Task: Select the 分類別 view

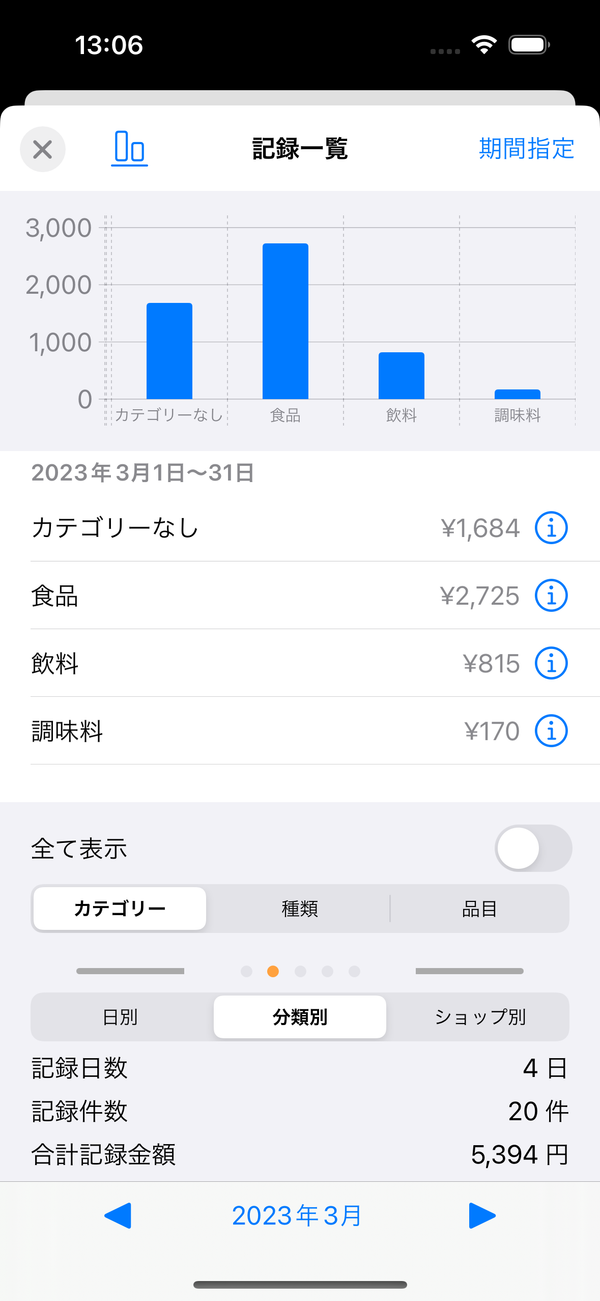Action: click(x=300, y=1018)
